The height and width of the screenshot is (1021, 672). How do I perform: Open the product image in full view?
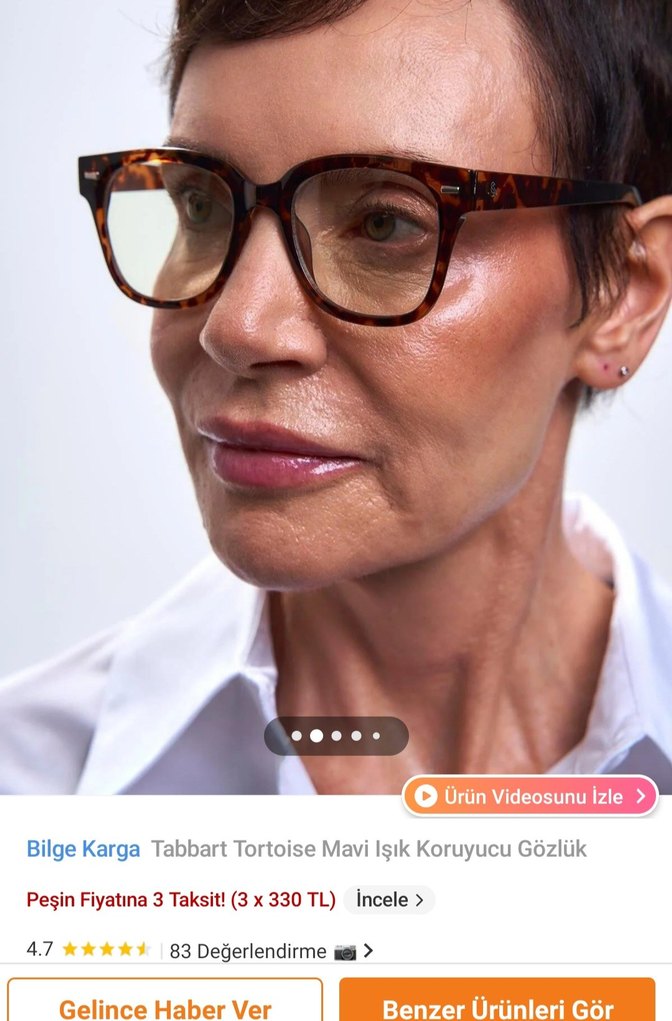coord(336,380)
